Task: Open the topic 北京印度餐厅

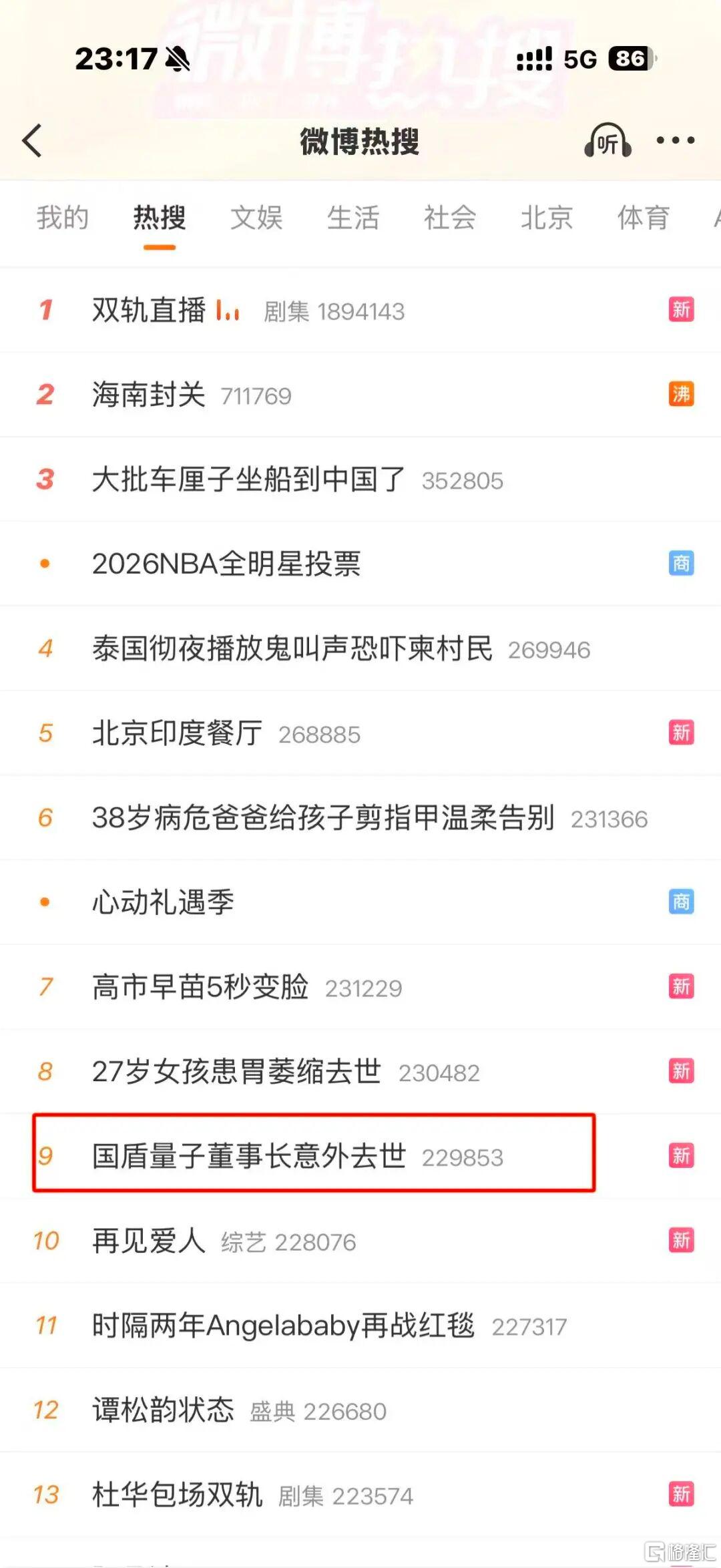Action: (x=177, y=733)
